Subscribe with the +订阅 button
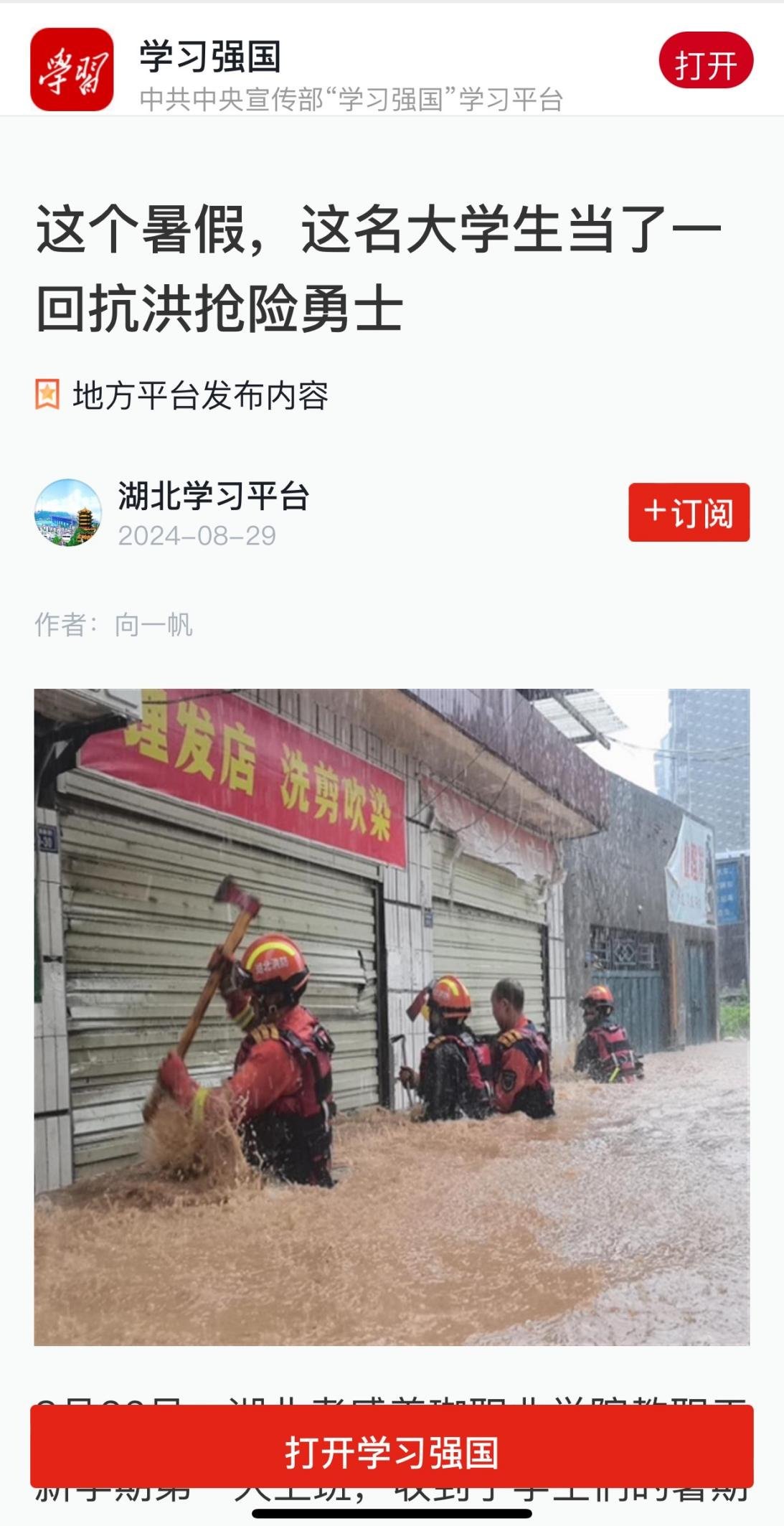Image resolution: width=784 pixels, height=1526 pixels. point(689,512)
